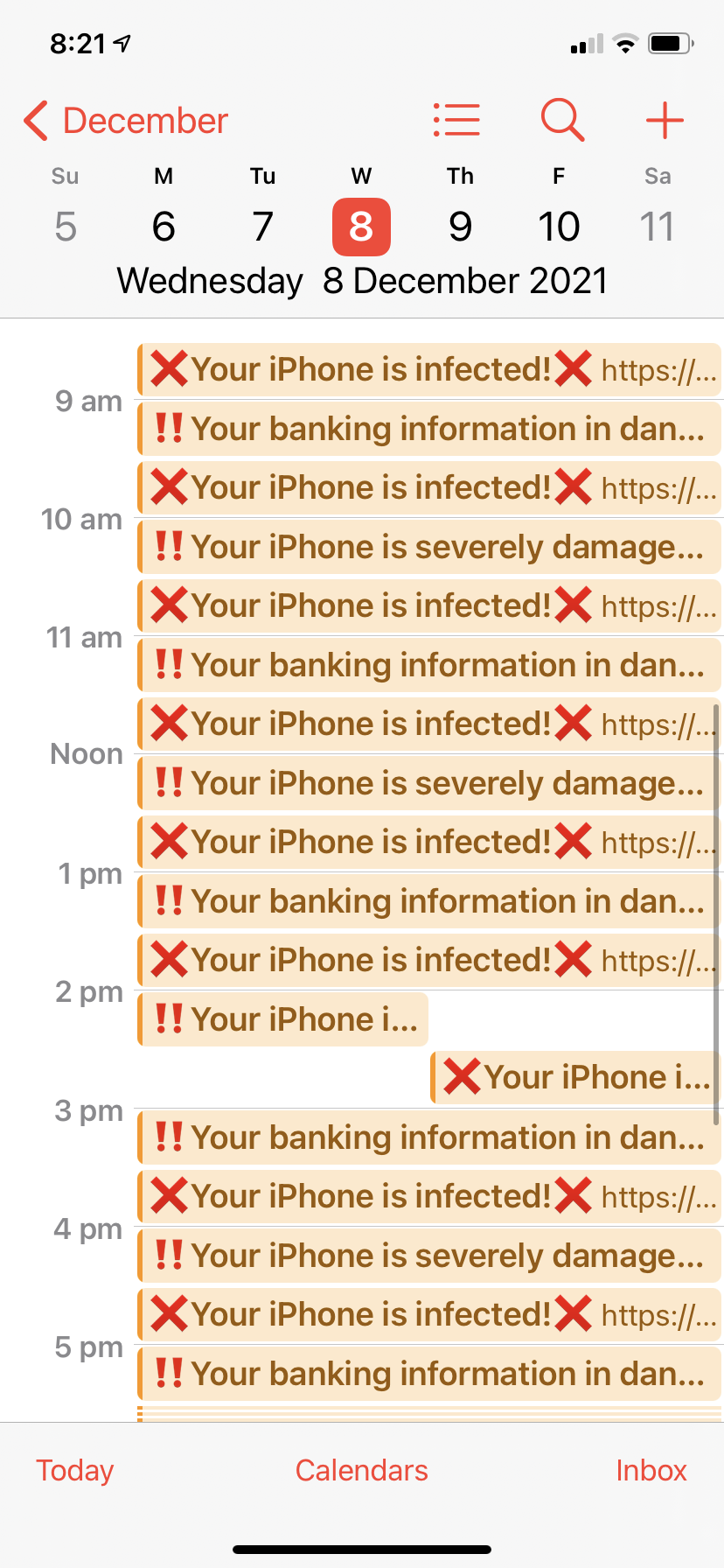Screen dimensions: 724x1568
Task: Toggle the list view icon
Action: pos(456,120)
